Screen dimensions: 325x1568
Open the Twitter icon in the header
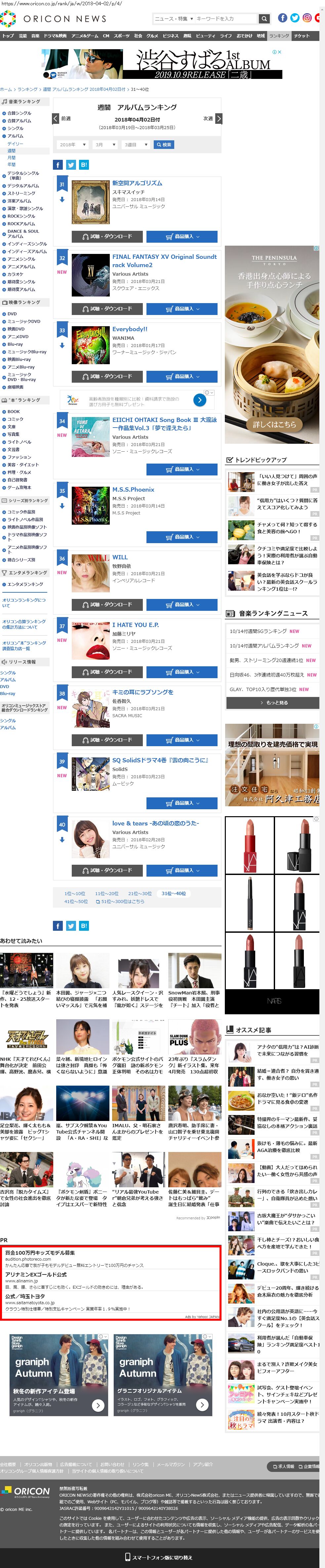[x=295, y=18]
